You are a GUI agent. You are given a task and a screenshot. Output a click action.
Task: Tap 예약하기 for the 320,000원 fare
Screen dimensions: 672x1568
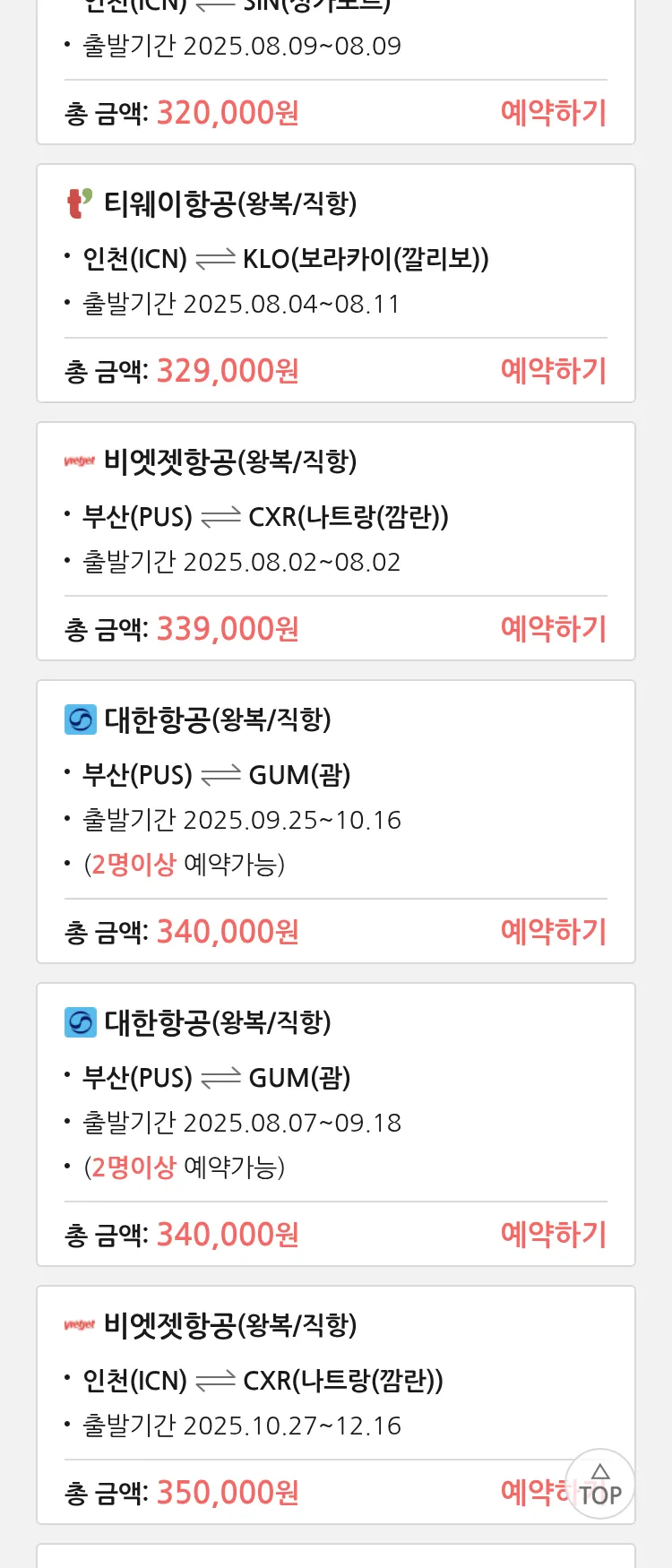point(553,113)
